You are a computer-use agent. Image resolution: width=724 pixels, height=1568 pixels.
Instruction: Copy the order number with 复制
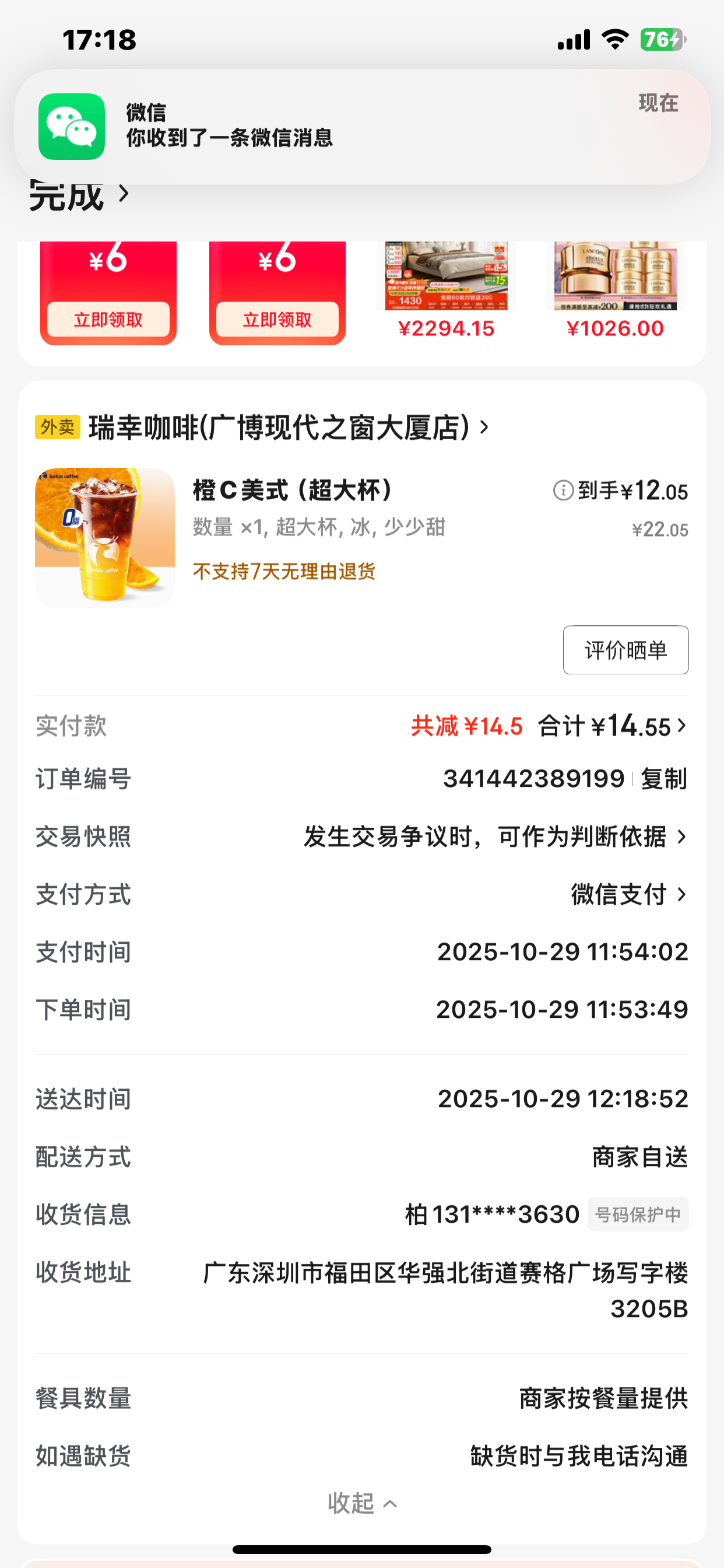[664, 779]
